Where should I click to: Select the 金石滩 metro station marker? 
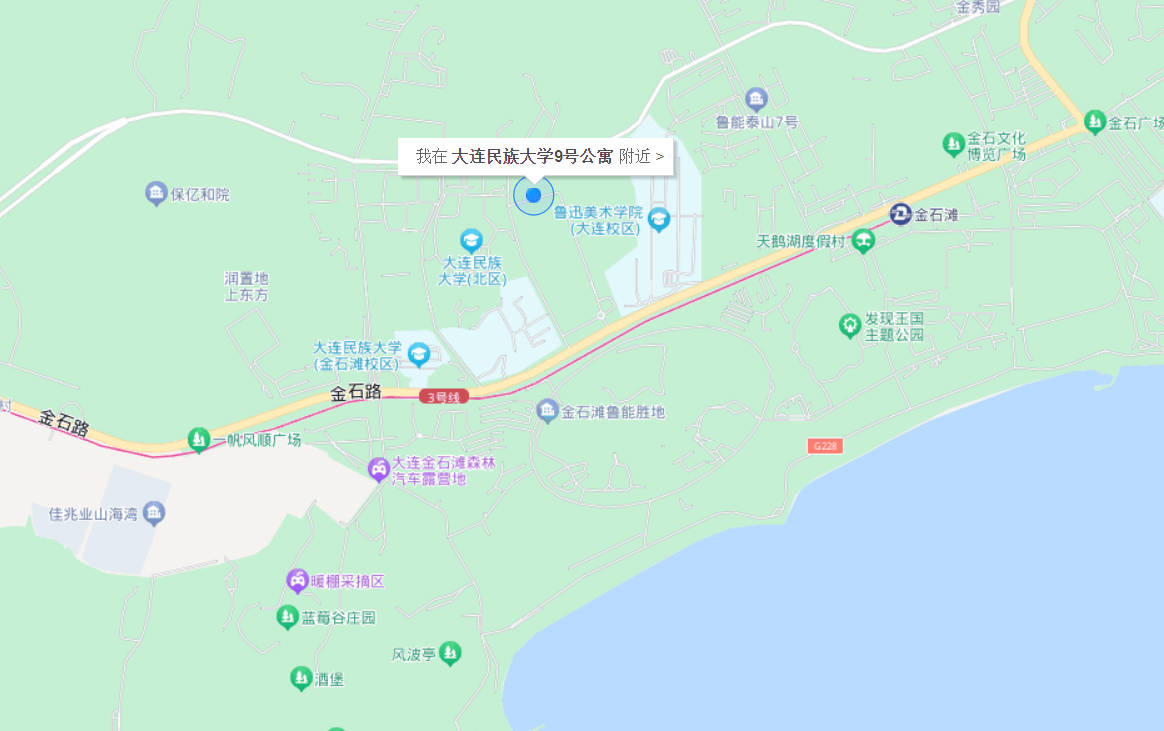901,214
